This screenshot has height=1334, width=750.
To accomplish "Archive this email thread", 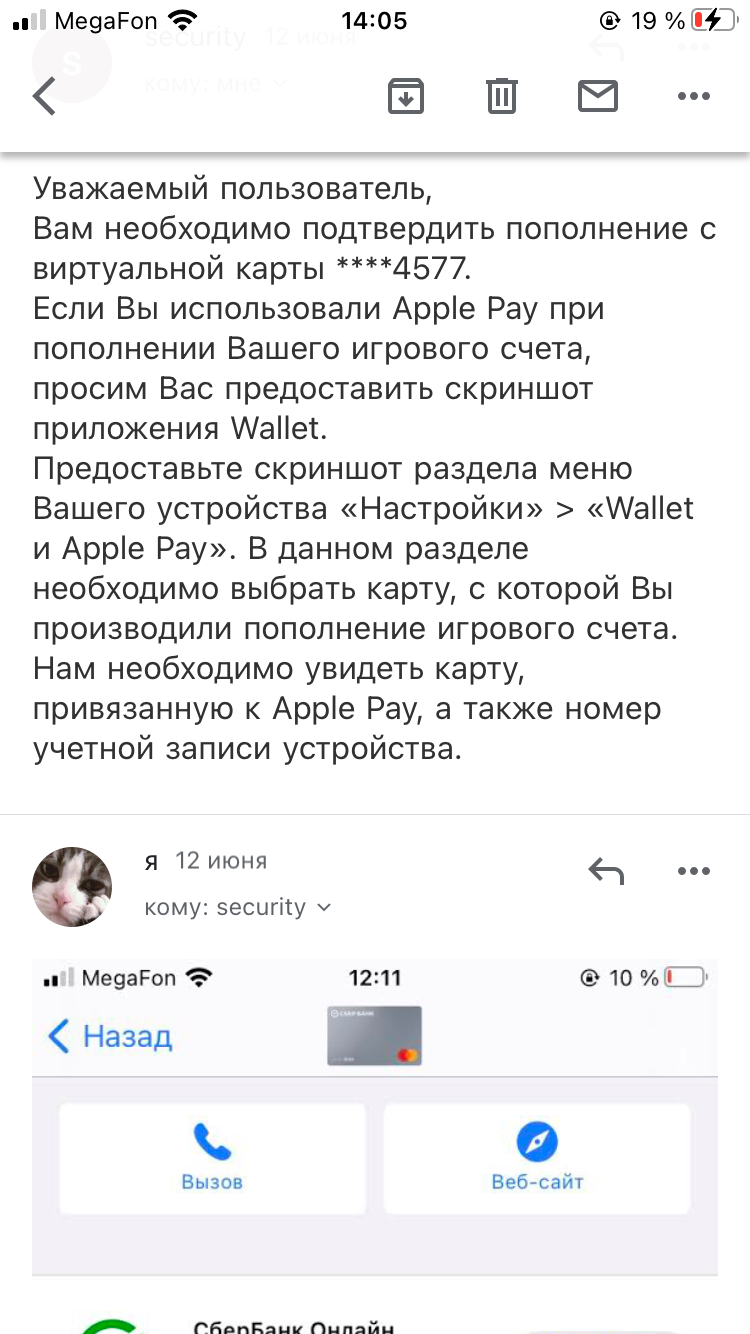I will click(x=406, y=97).
